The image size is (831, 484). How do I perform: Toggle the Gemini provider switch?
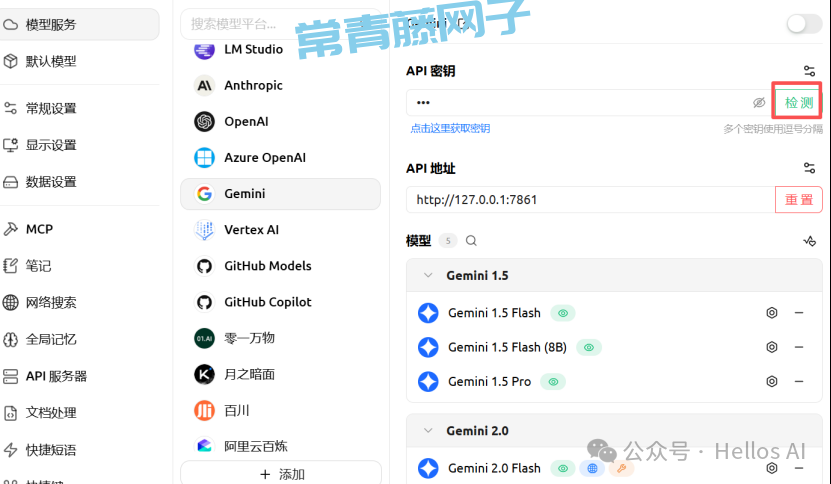point(803,24)
